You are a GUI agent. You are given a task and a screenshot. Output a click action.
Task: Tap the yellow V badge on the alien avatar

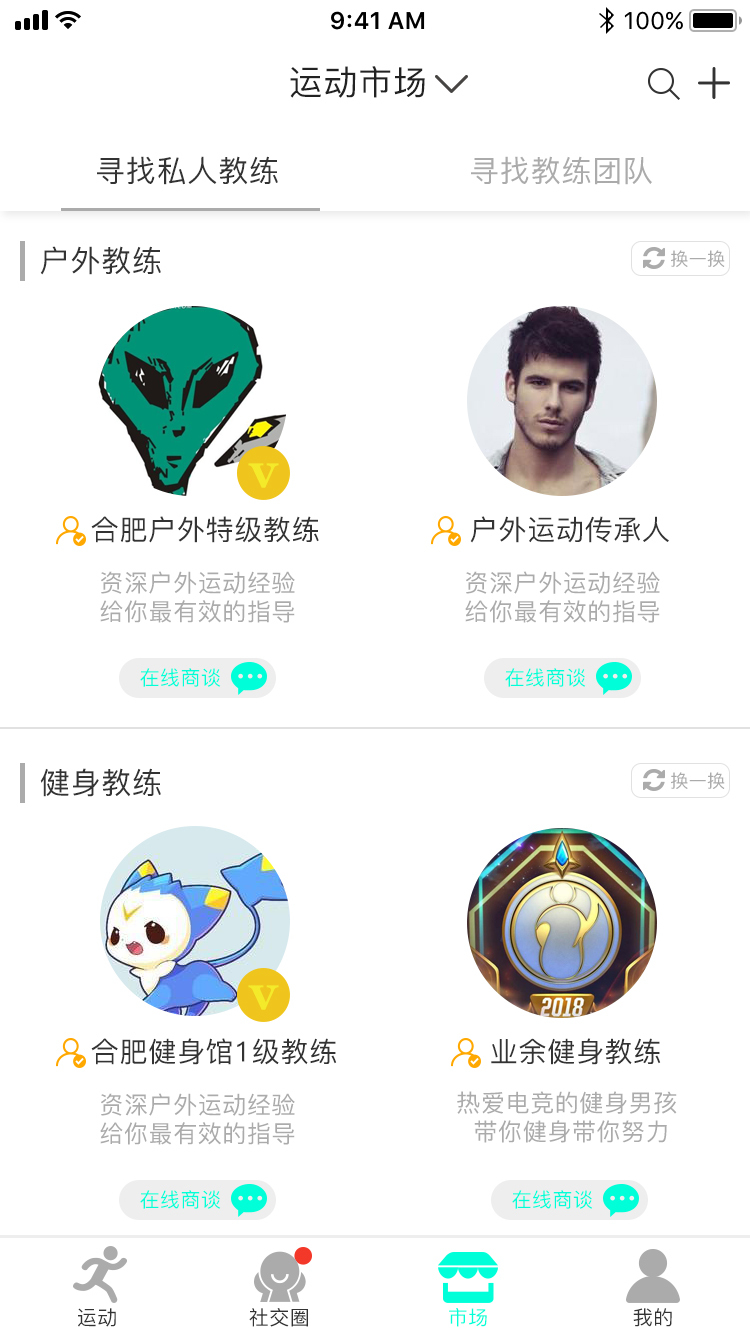[x=263, y=473]
